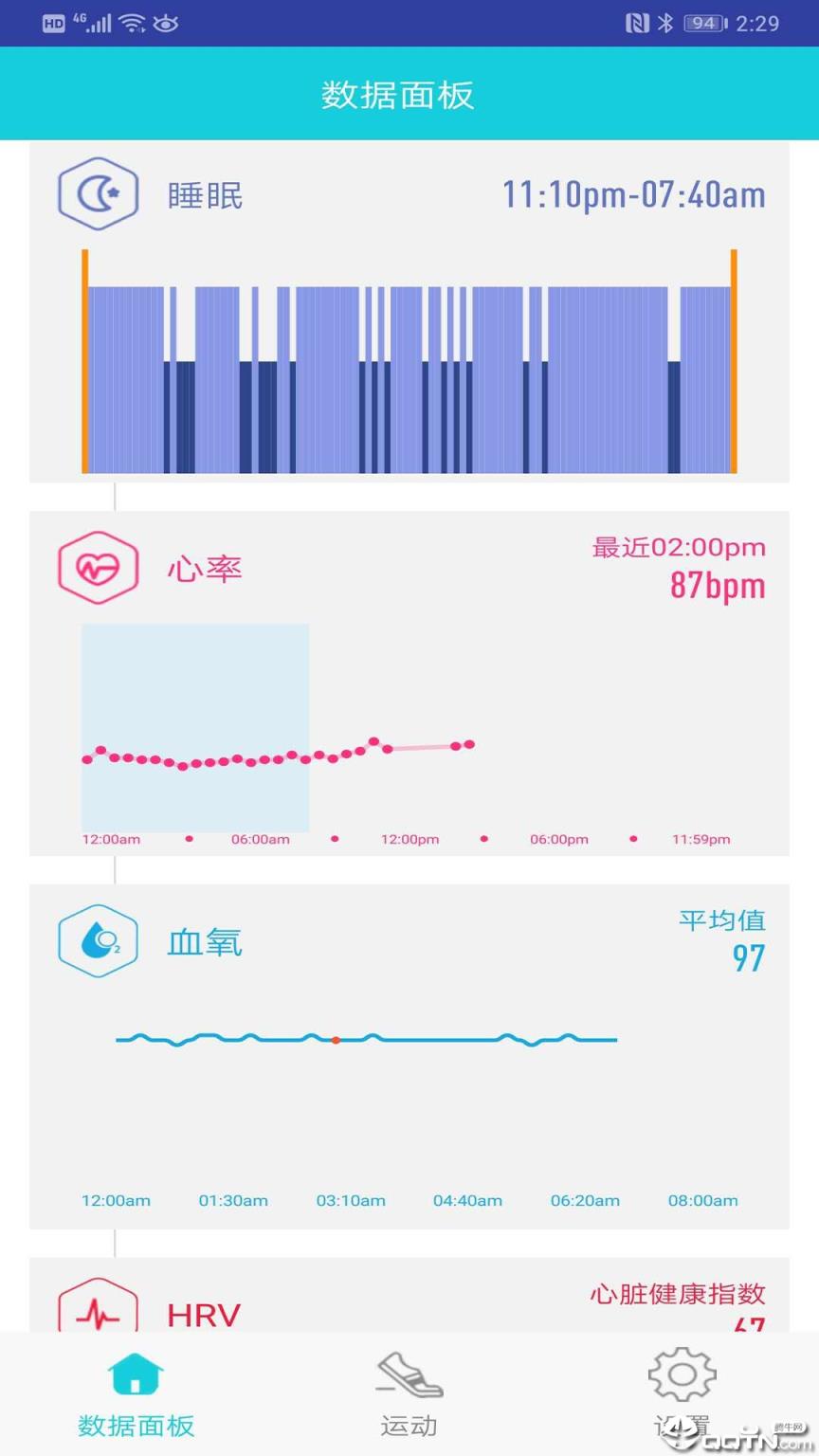Click the Bluetooth icon in the status bar

pyautogui.click(x=664, y=22)
